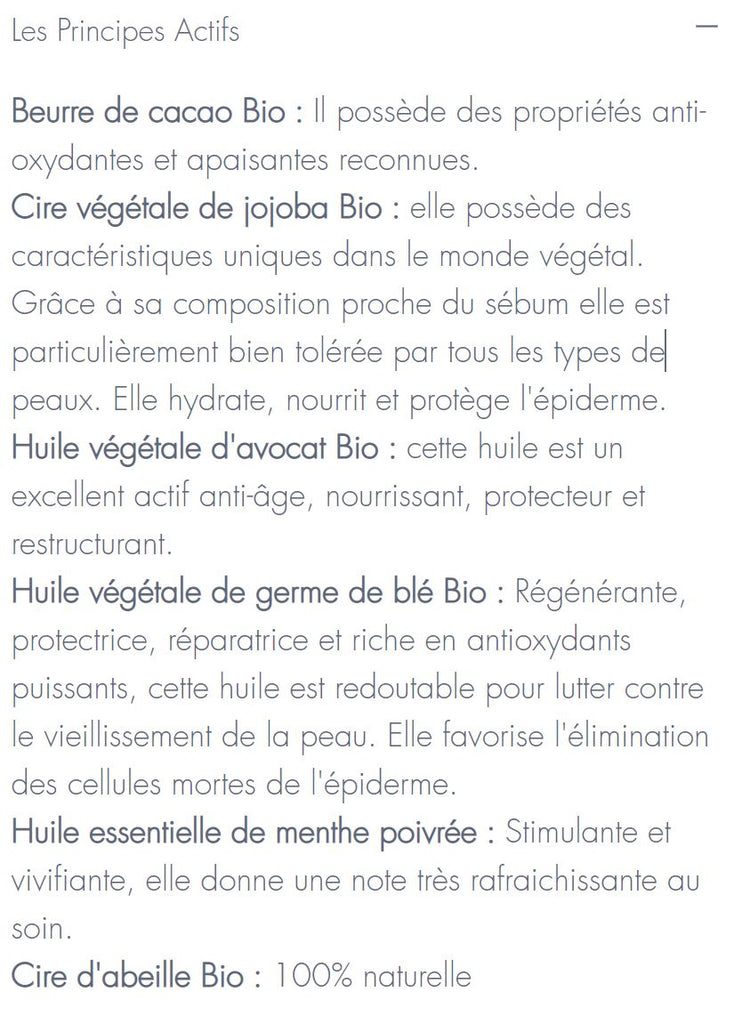Screen dimensions: 742x1024
Task: Collapse the Les Principes Actifs section
Action: (x=706, y=28)
